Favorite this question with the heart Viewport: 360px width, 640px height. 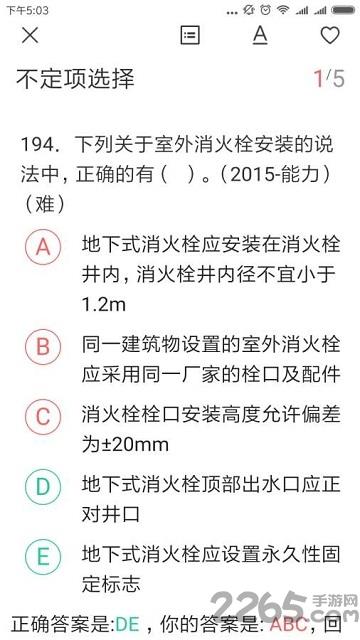(330, 36)
